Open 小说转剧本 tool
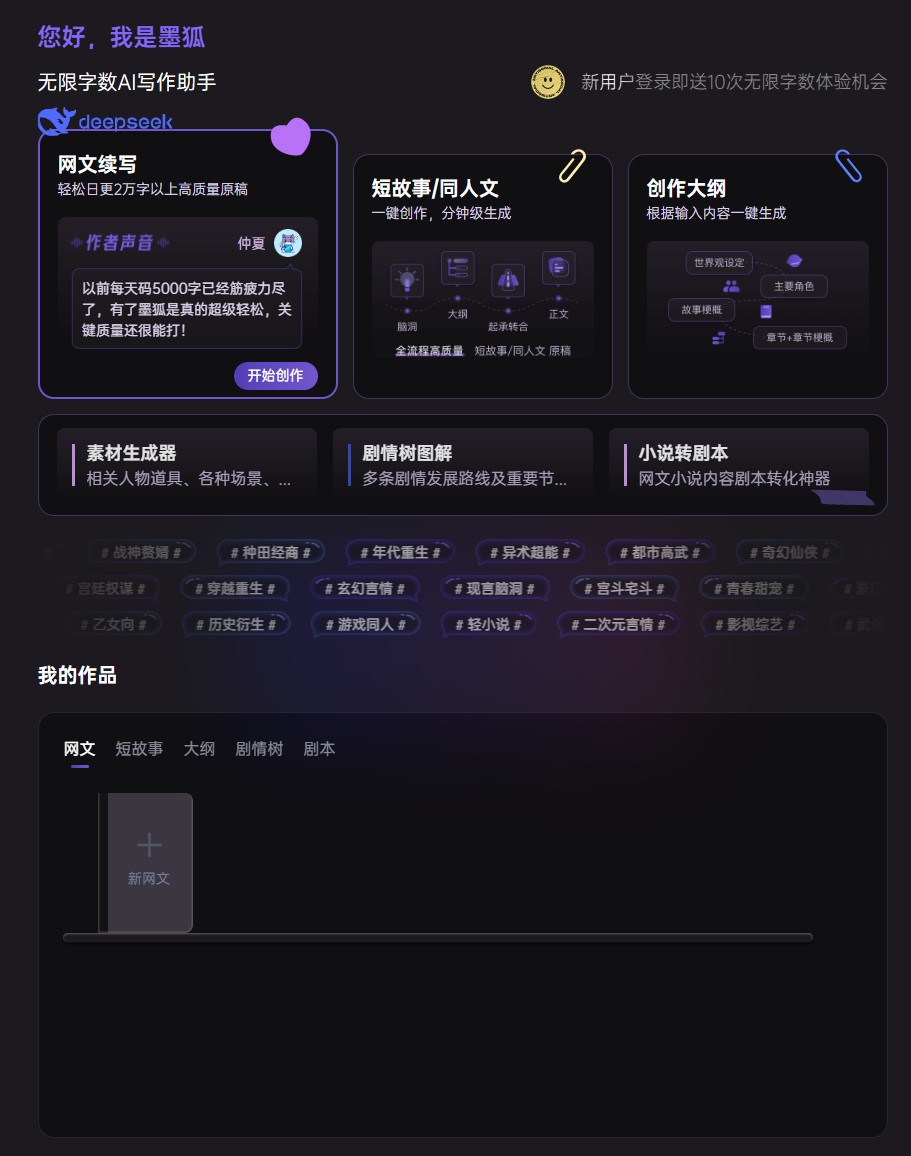 click(738, 465)
